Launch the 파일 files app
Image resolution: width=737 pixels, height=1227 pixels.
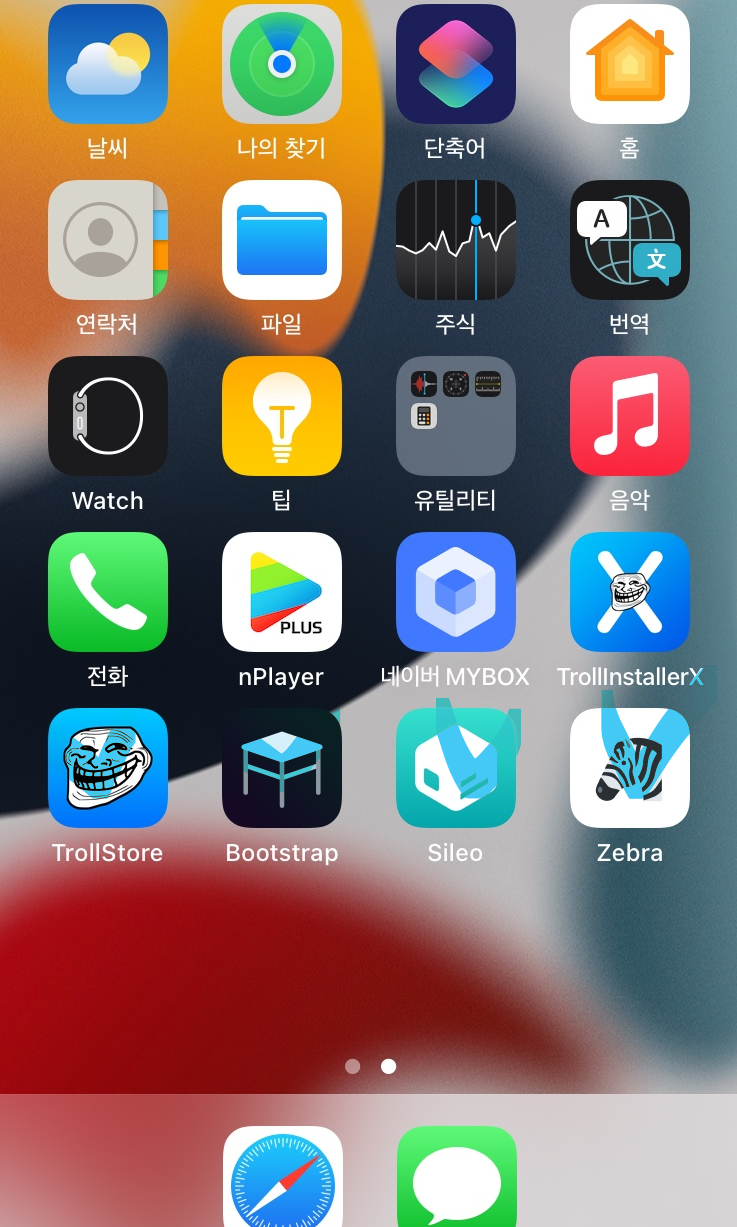[x=282, y=240]
